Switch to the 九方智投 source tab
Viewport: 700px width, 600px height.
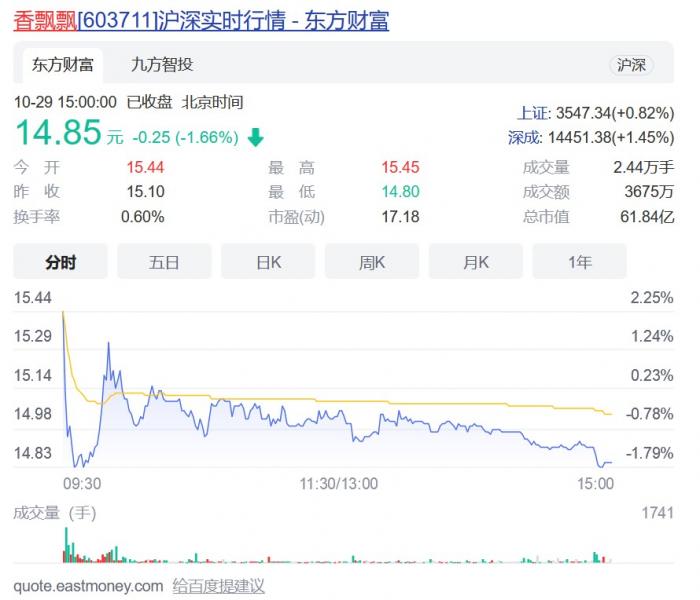162,65
